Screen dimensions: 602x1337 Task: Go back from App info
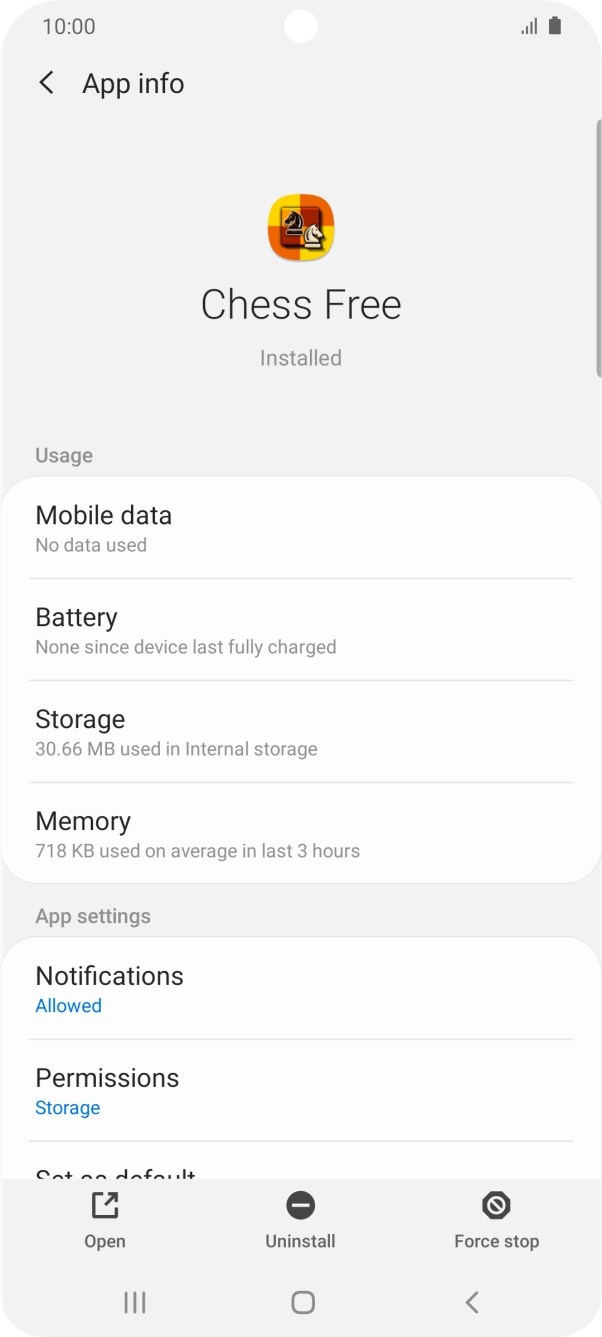tap(46, 83)
